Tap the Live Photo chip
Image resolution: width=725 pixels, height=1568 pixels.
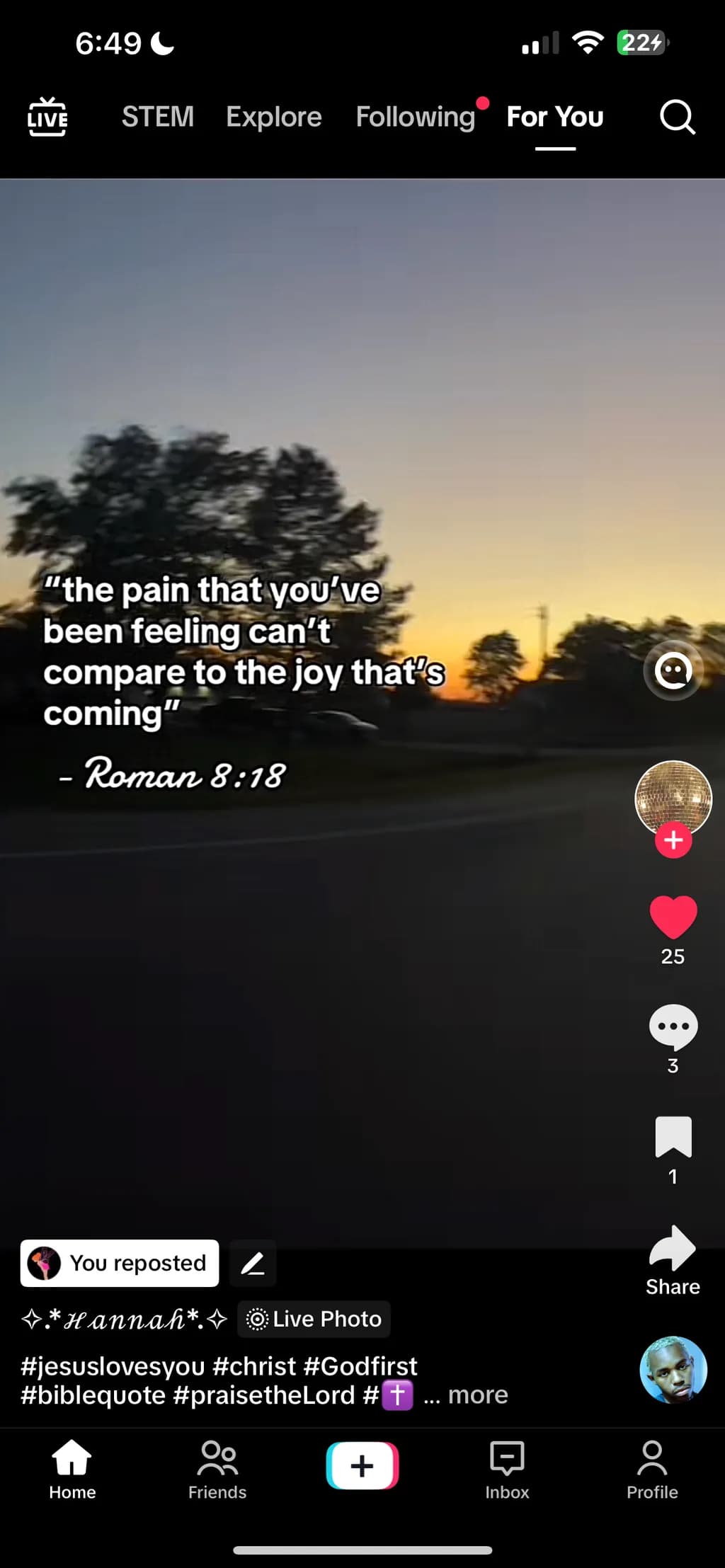point(314,1319)
